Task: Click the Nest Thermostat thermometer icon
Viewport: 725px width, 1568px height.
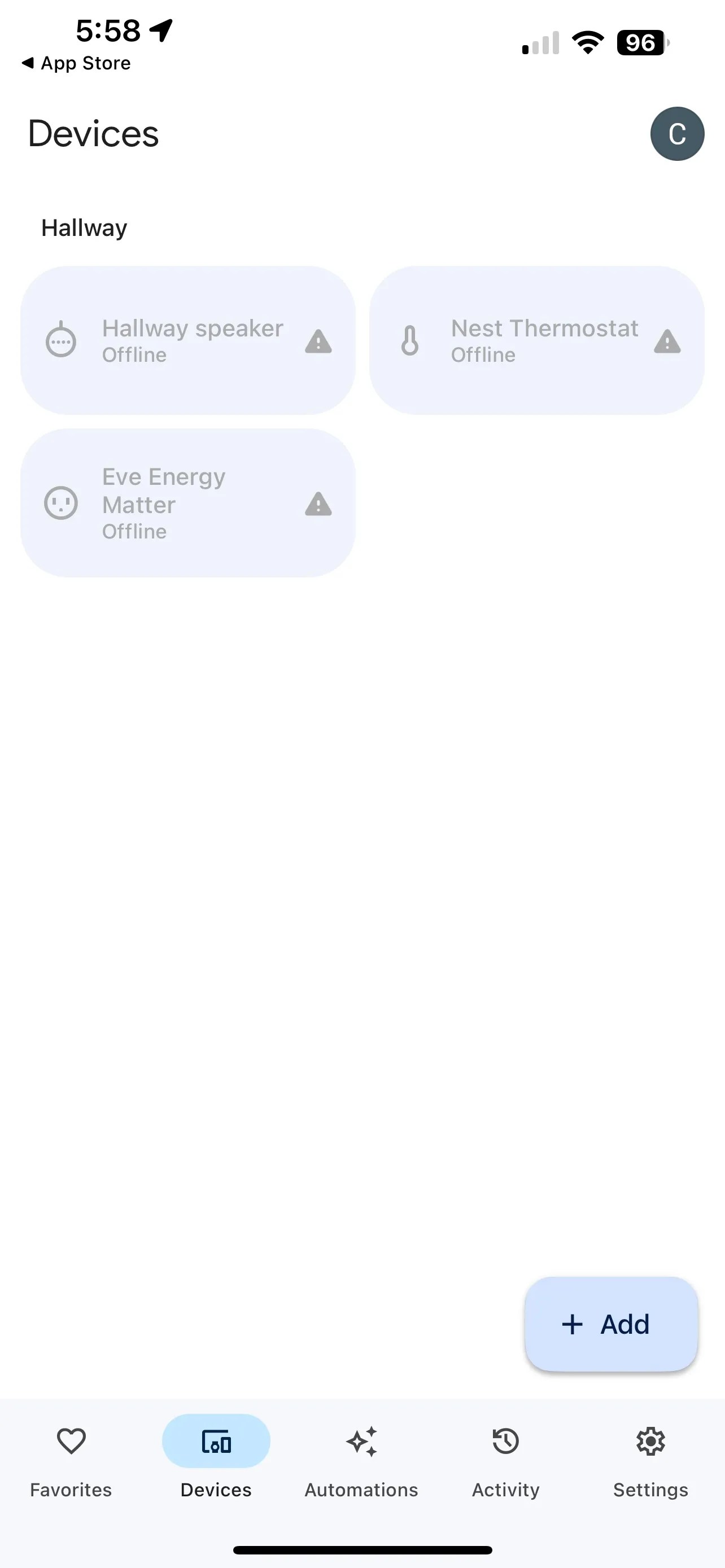Action: click(x=410, y=341)
